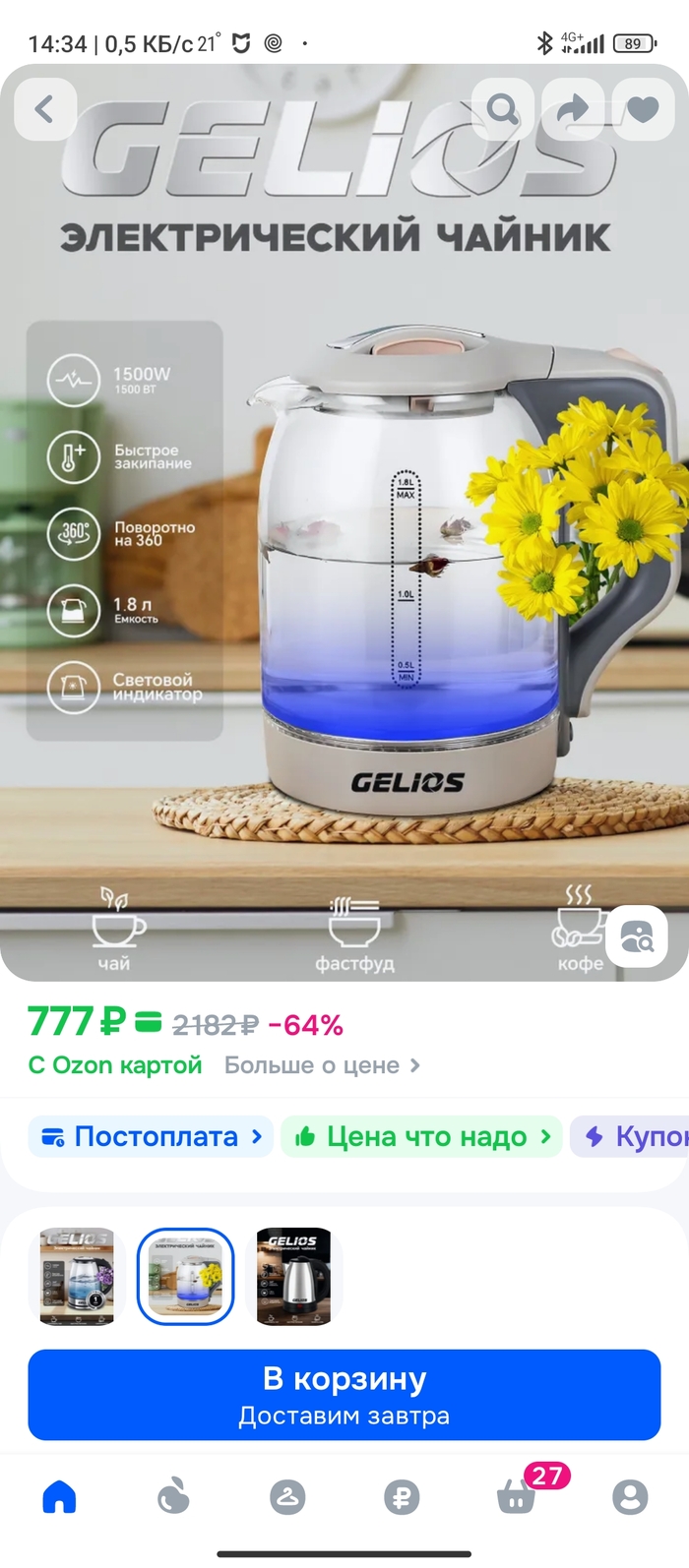Open the cart tab with 27 items
The height and width of the screenshot is (1568, 689).
pyautogui.click(x=517, y=1497)
